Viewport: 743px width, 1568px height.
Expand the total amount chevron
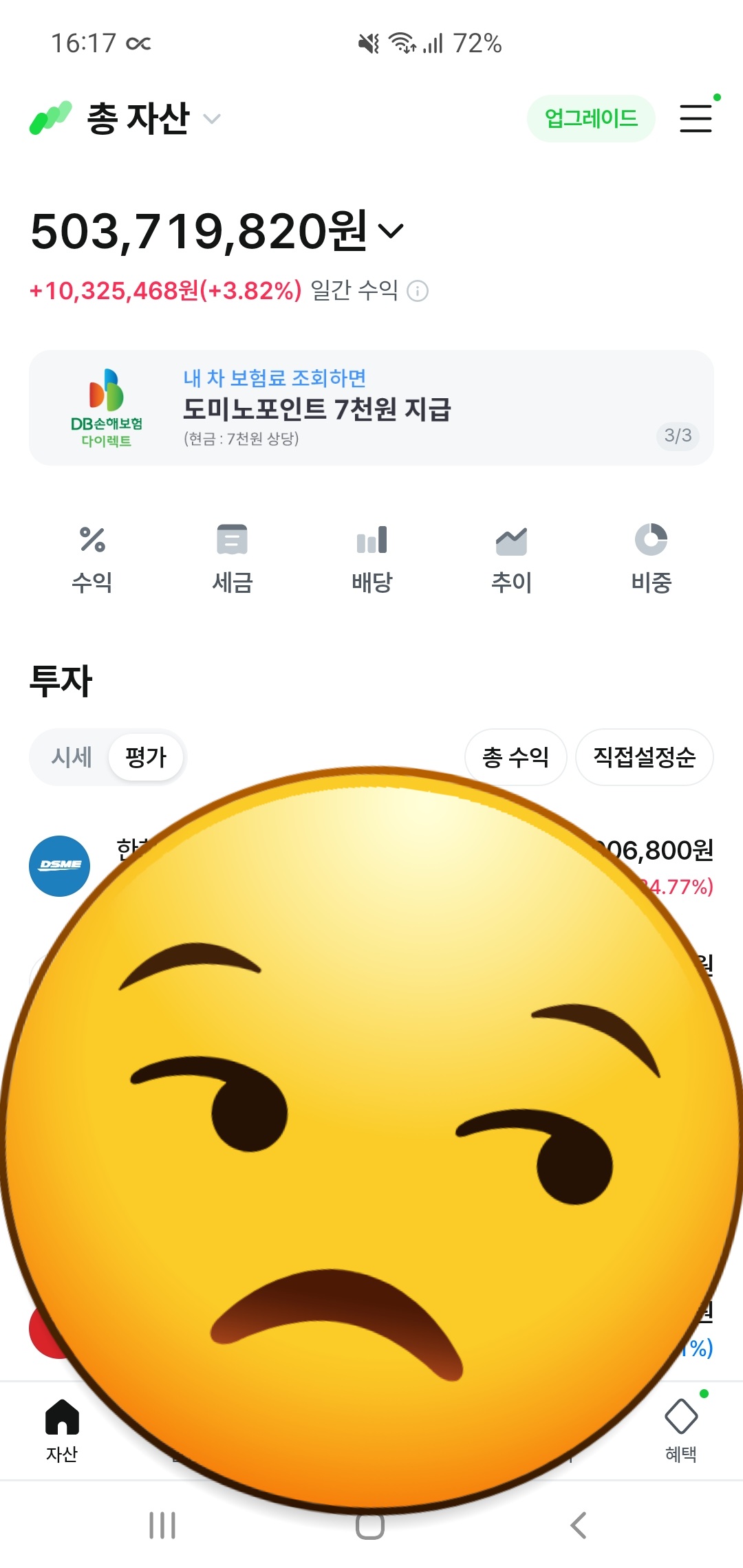tap(390, 231)
